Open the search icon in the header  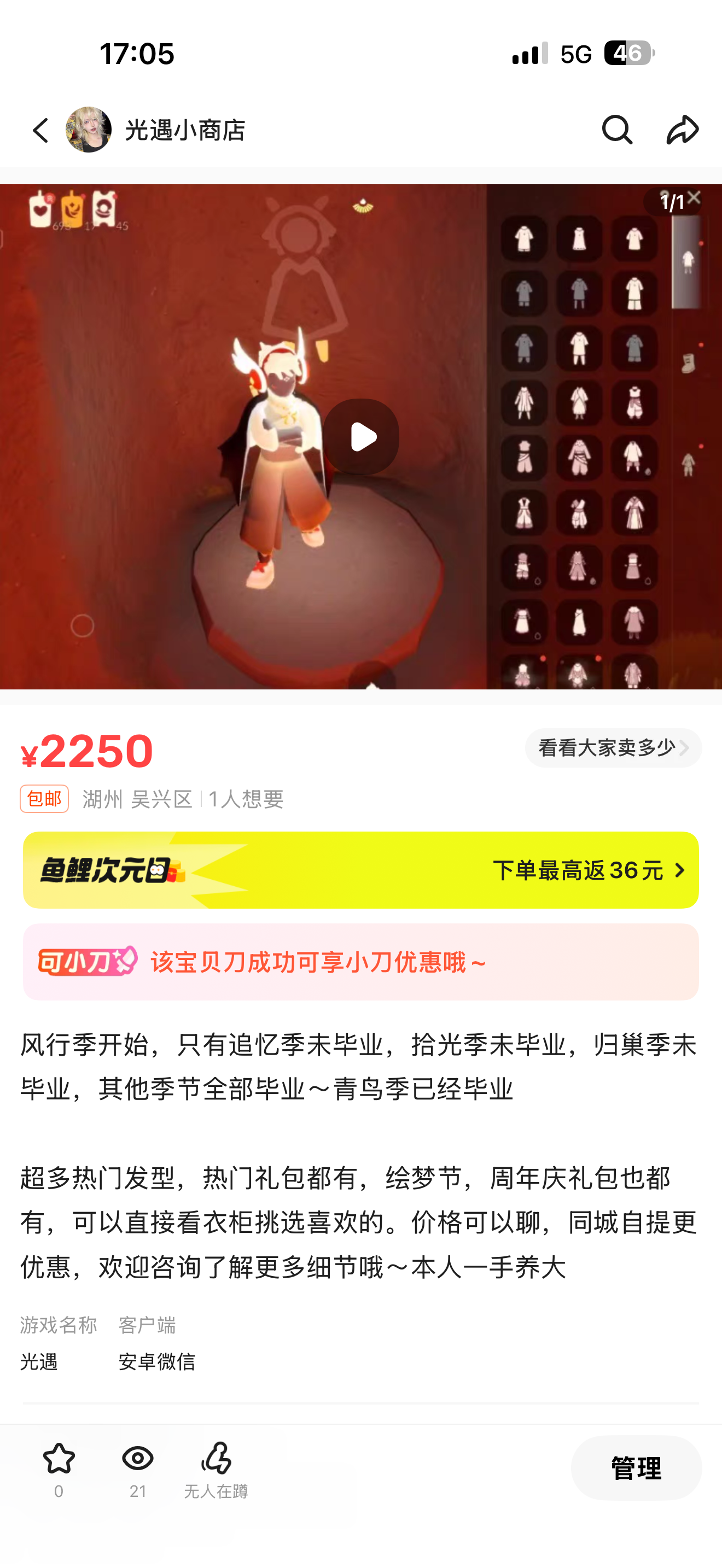click(x=616, y=130)
